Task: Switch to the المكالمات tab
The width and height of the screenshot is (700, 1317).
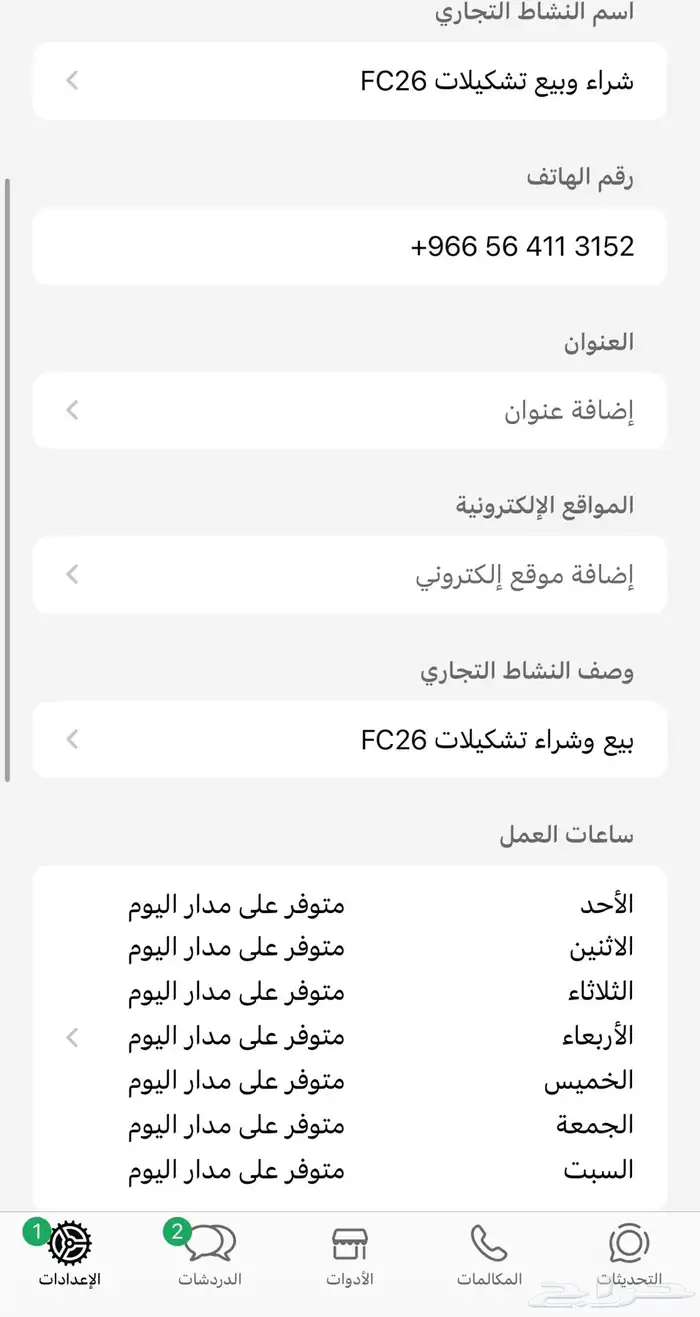Action: pyautogui.click(x=489, y=1256)
